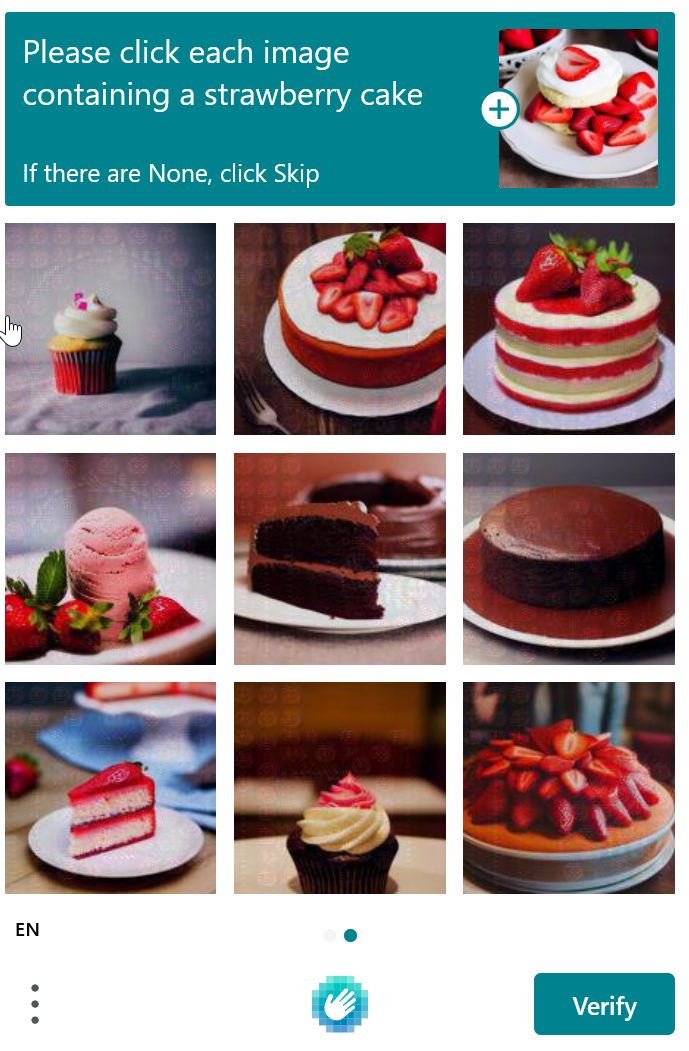The width and height of the screenshot is (689, 1051).
Task: Open the three-dot options menu
Action: click(x=35, y=1004)
